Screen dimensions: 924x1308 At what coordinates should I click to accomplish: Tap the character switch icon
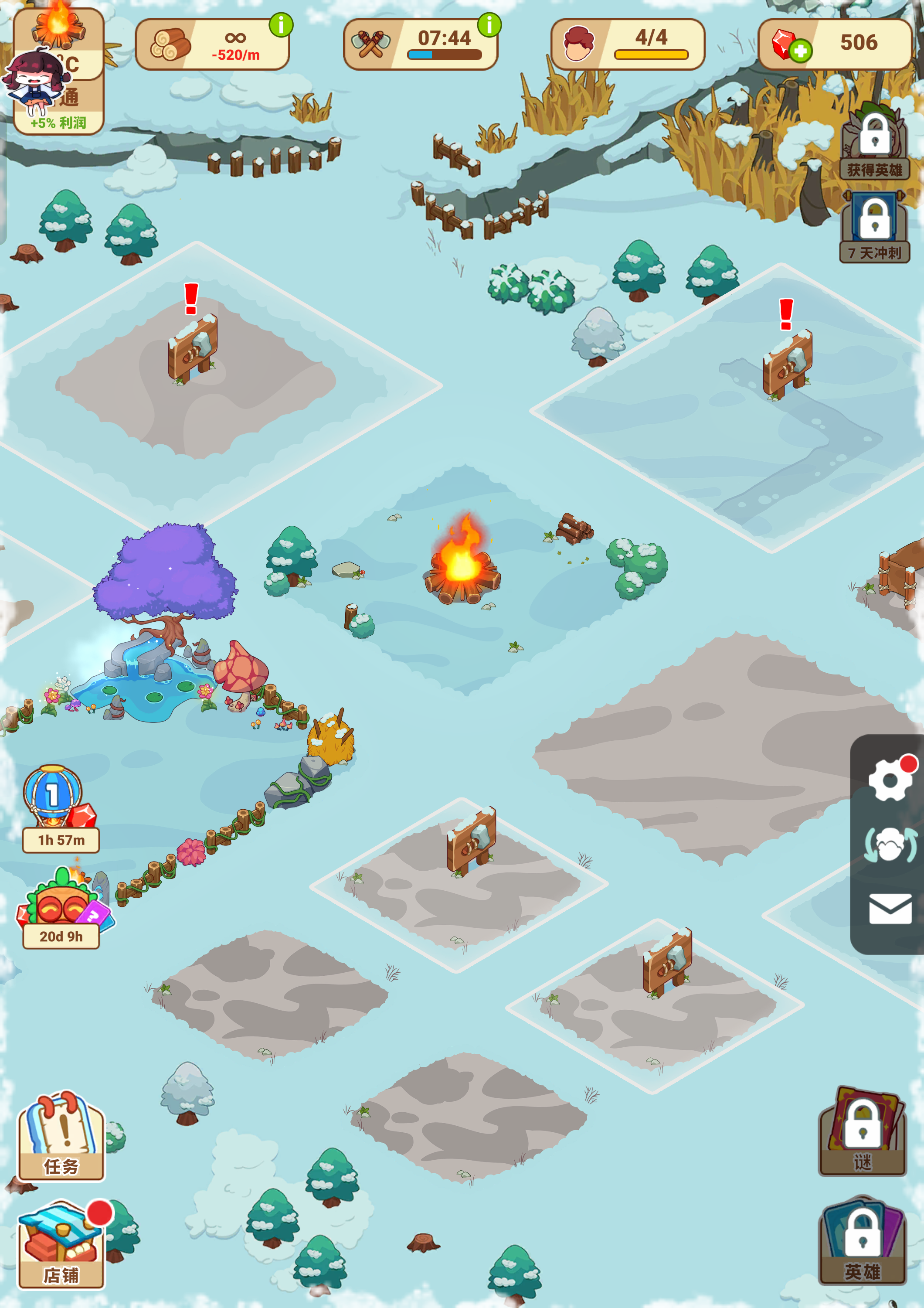click(x=890, y=844)
